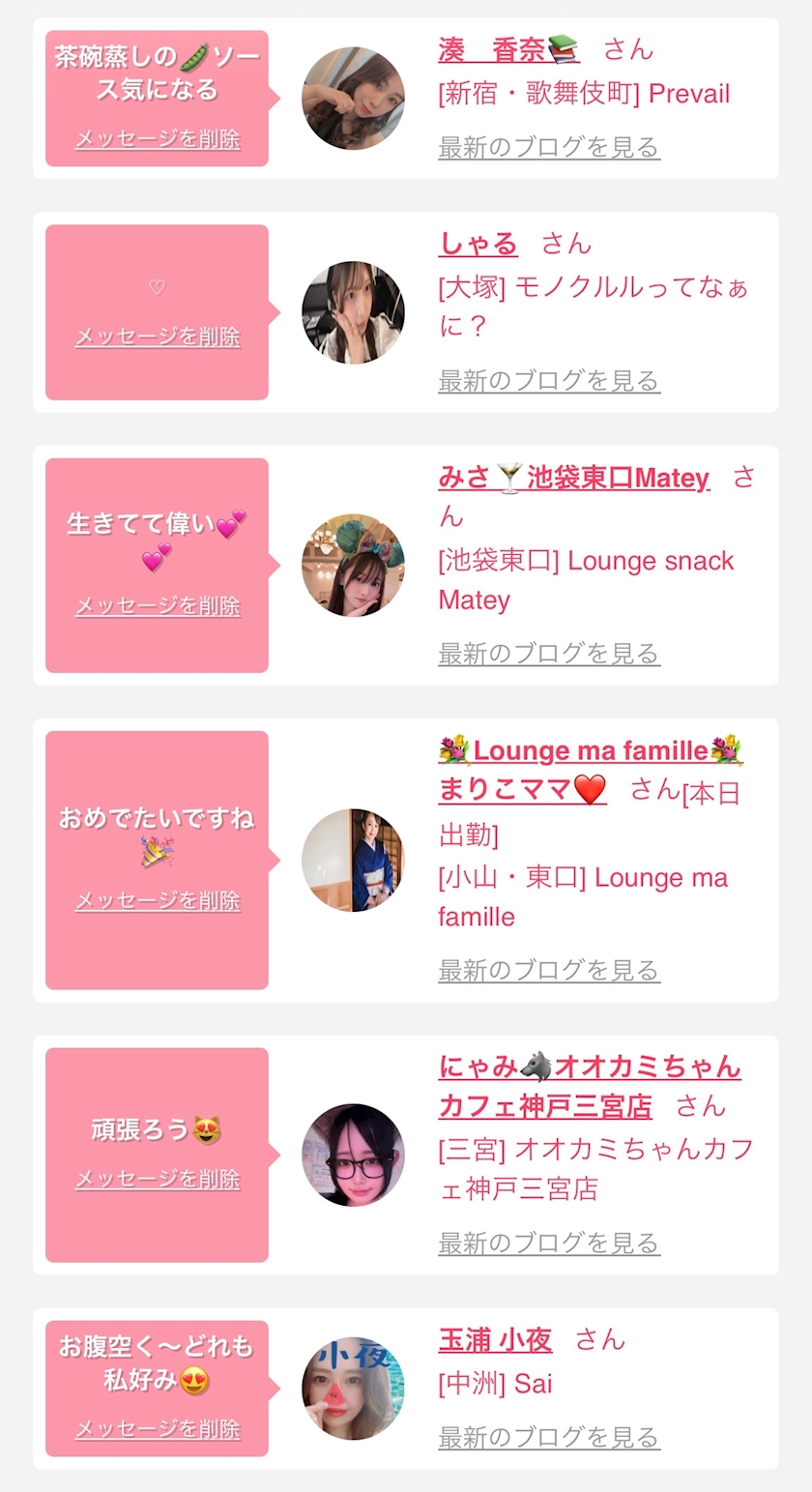View 湊 香奈's latest blog
Viewport: 812px width, 1492px height.
(549, 148)
